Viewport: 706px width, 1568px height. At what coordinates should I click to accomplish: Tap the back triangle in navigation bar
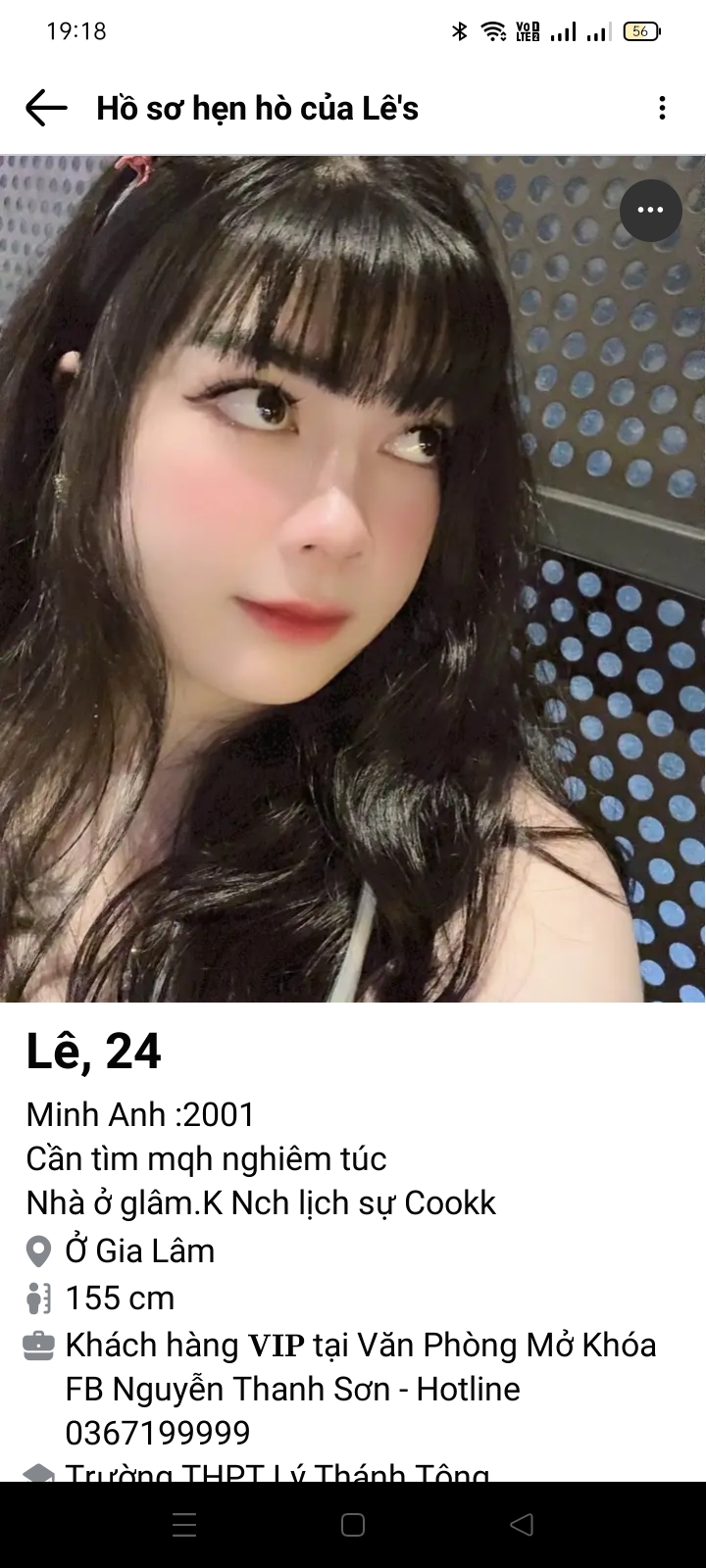tap(522, 1524)
